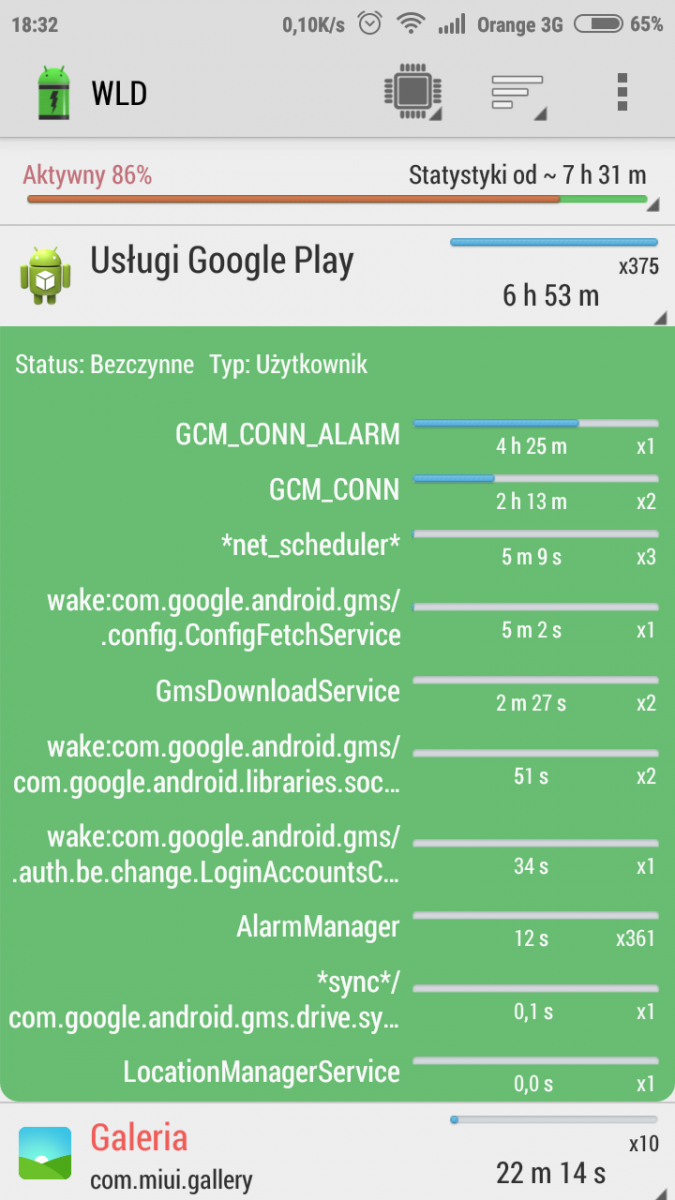Tap the WLD app icon
This screenshot has width=675, height=1200.
click(55, 93)
